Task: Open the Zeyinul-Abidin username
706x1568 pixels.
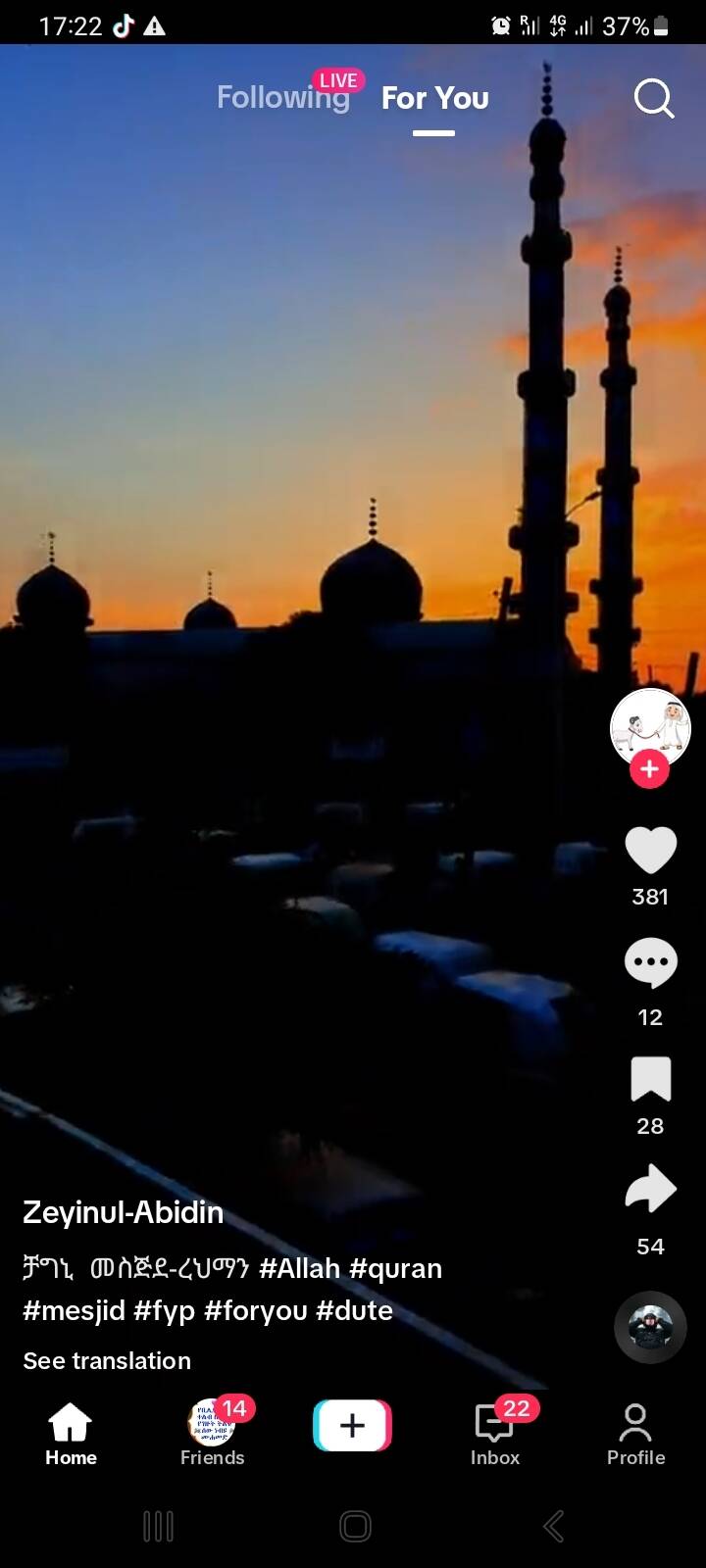Action: click(123, 1213)
